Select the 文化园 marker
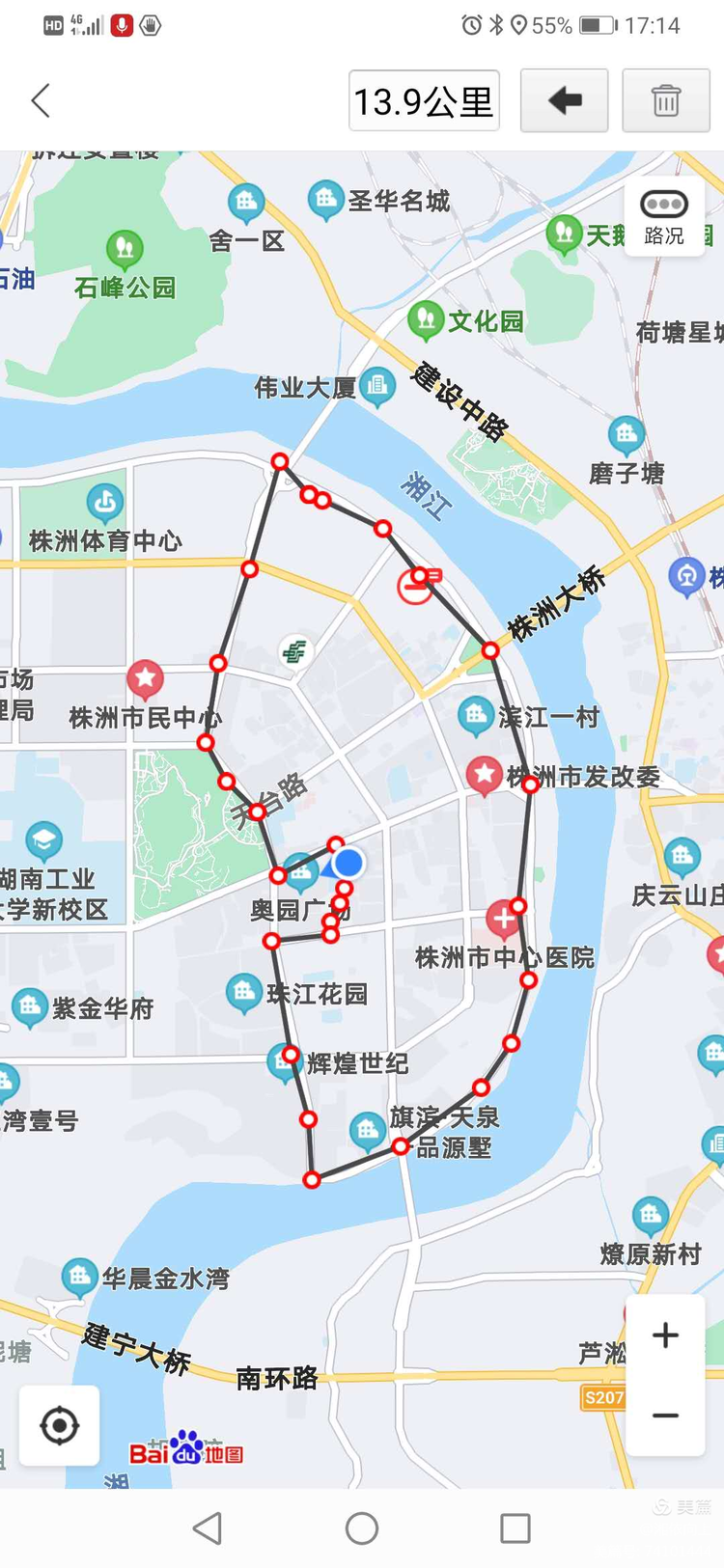 (426, 320)
